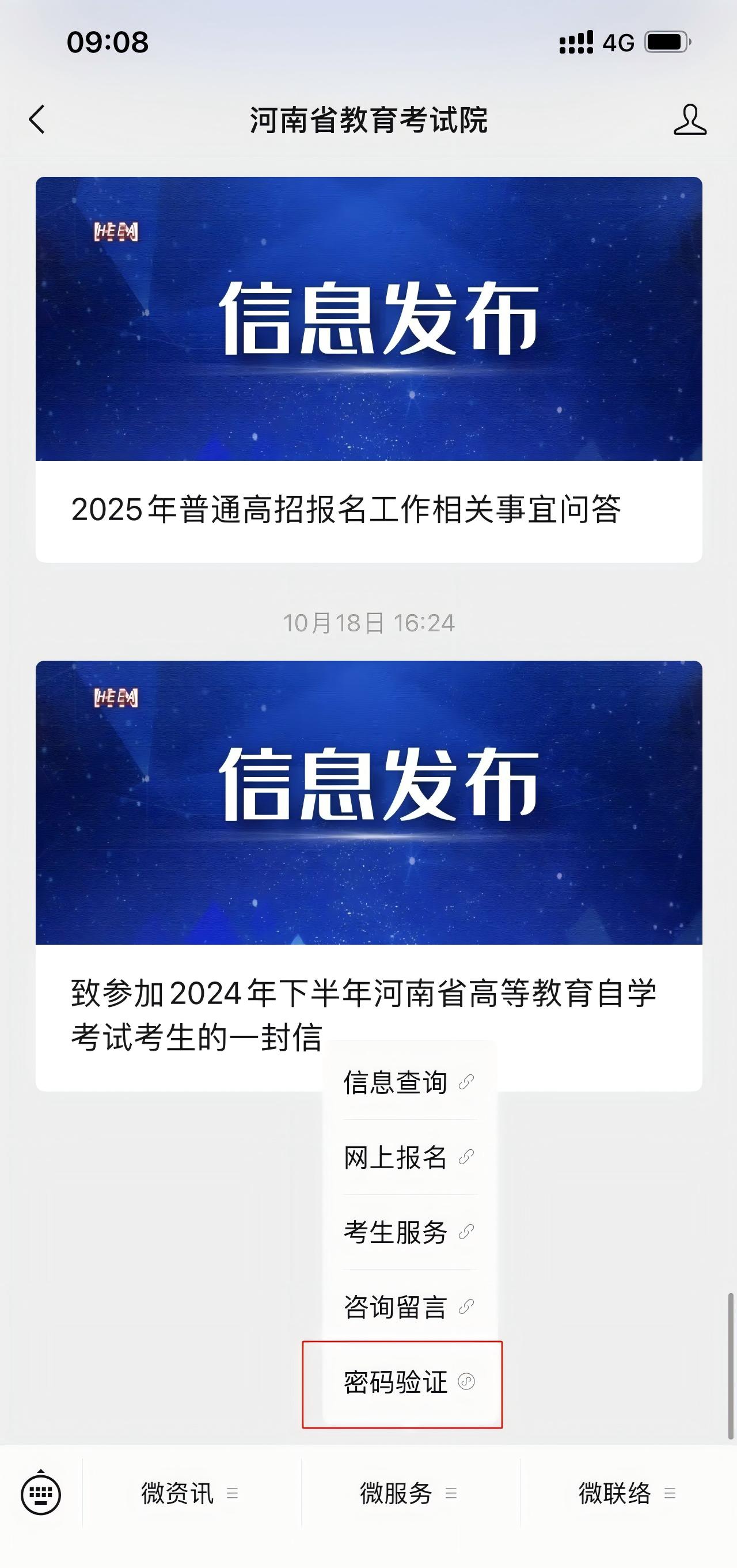
Task: Tap 咨询留言 in the popup
Action: click(x=408, y=1308)
